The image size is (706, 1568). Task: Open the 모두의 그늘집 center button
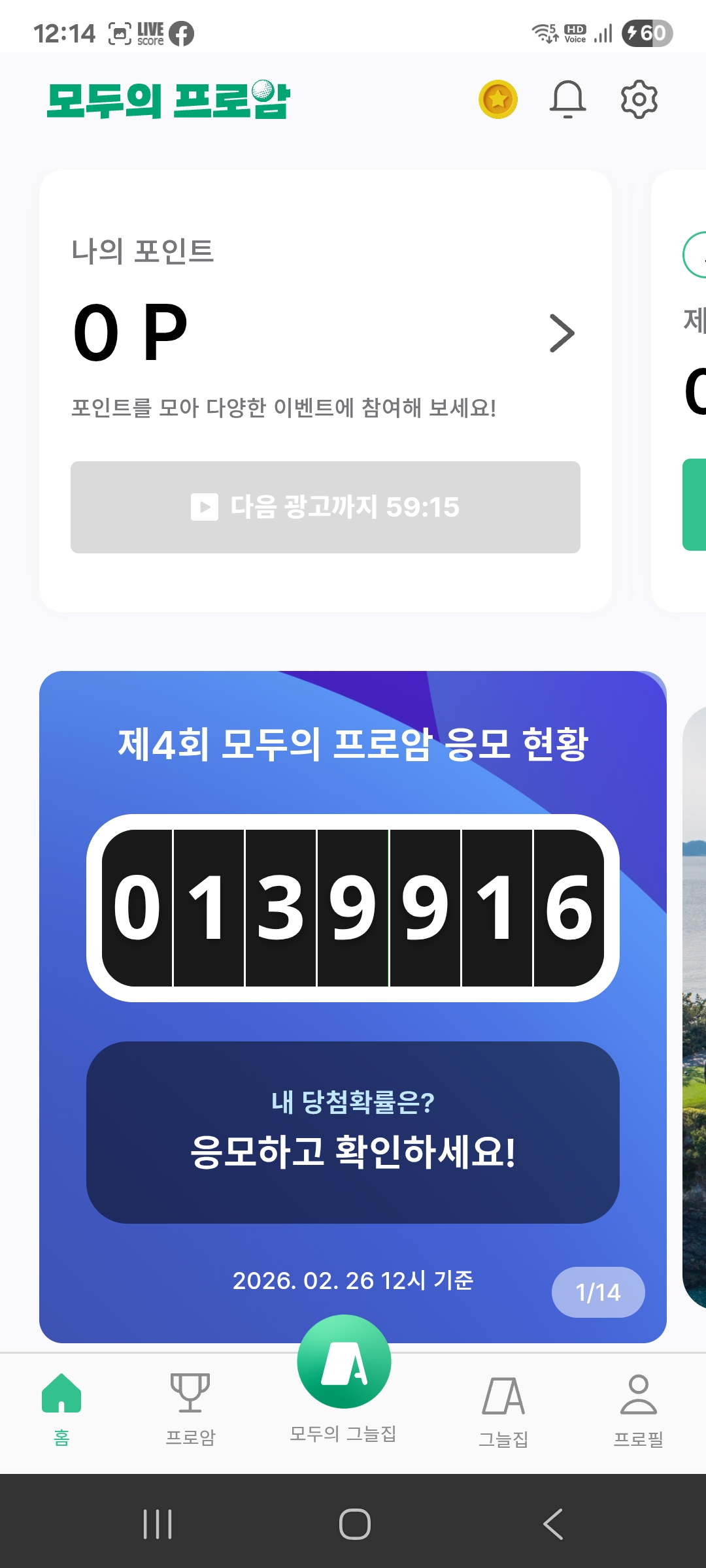pyautogui.click(x=344, y=1364)
